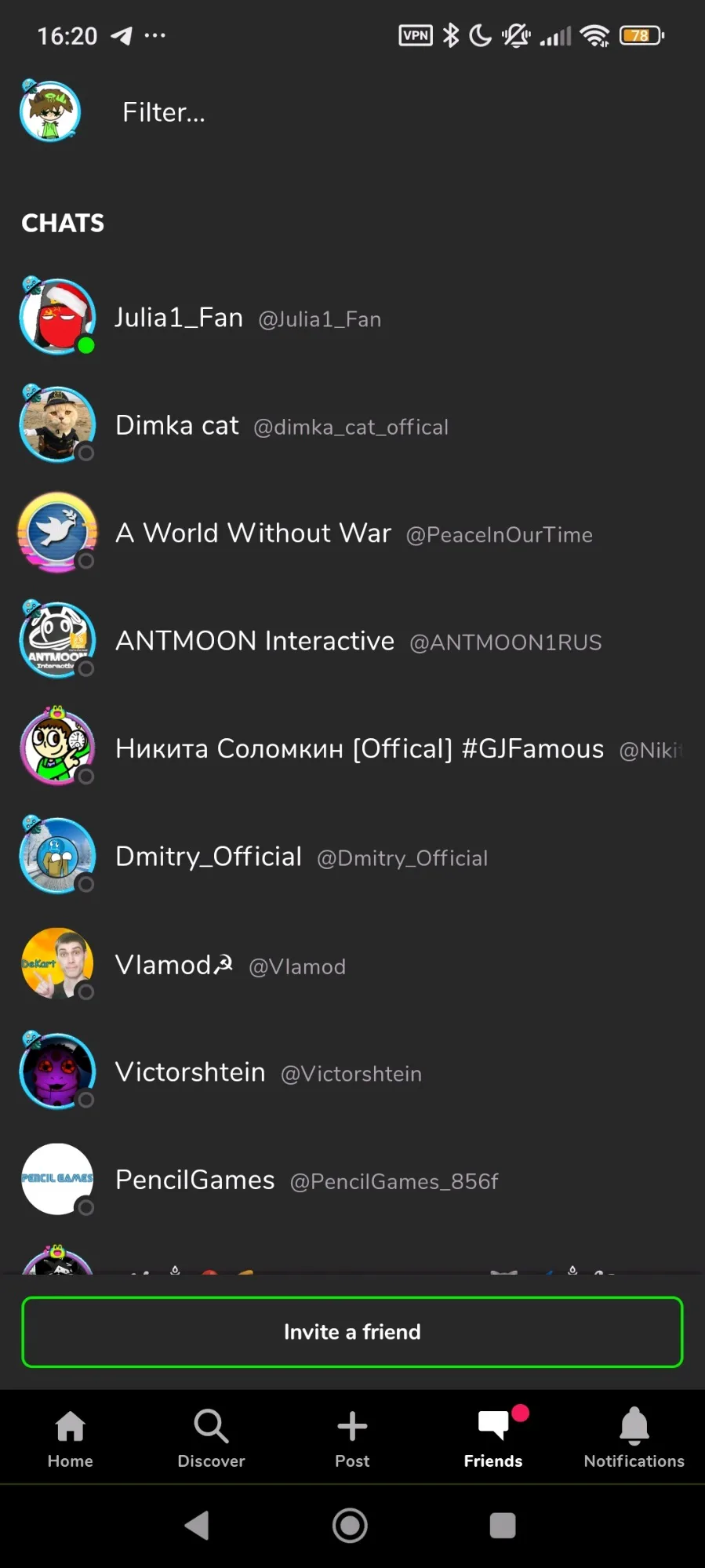Open the chat with Vlamod

(352, 965)
